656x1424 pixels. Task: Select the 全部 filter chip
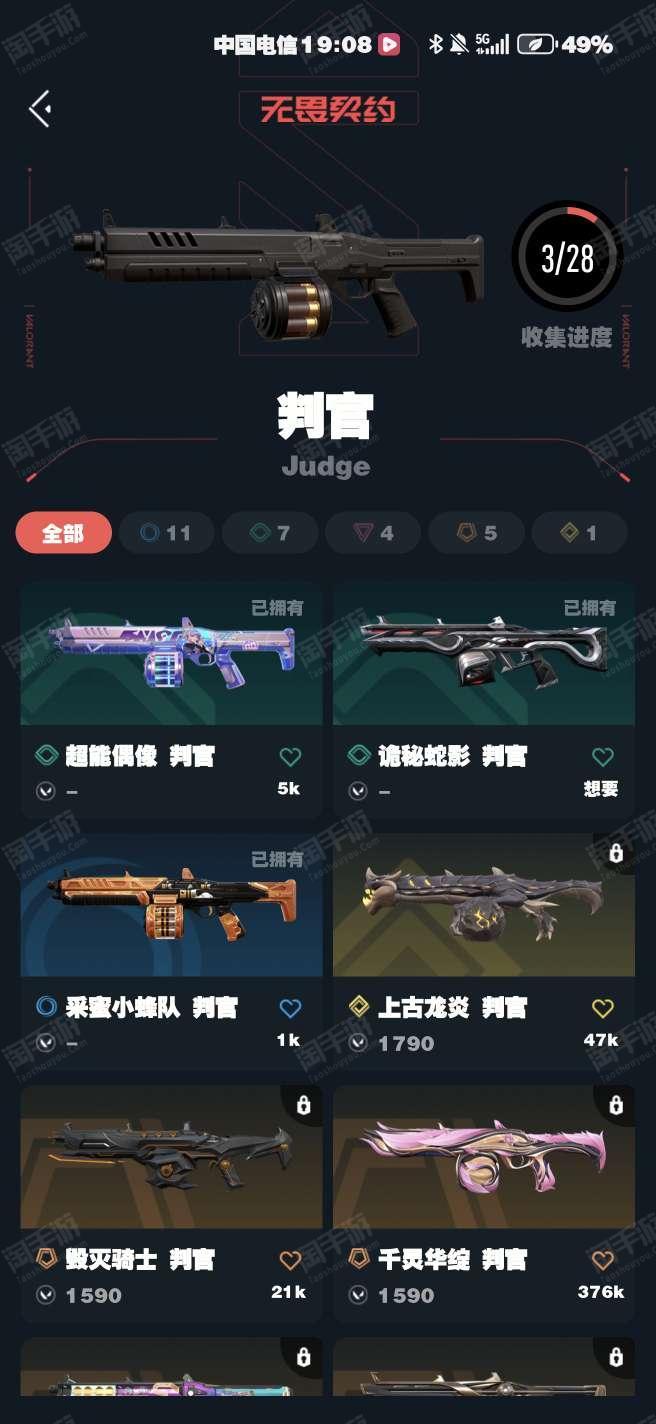(x=63, y=533)
